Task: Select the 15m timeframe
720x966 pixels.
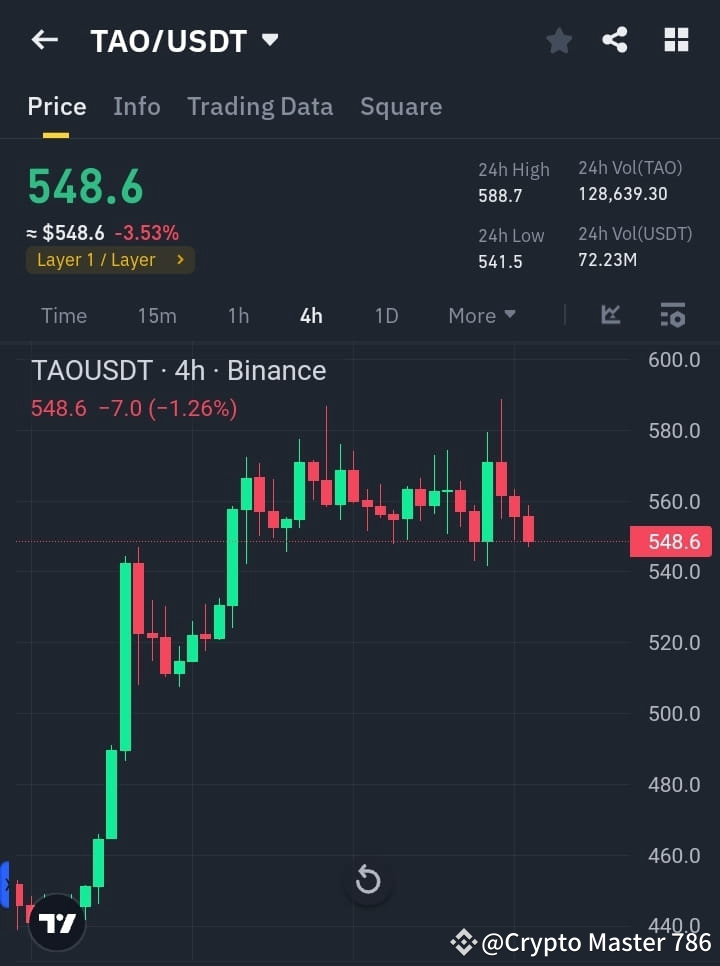Action: [157, 315]
